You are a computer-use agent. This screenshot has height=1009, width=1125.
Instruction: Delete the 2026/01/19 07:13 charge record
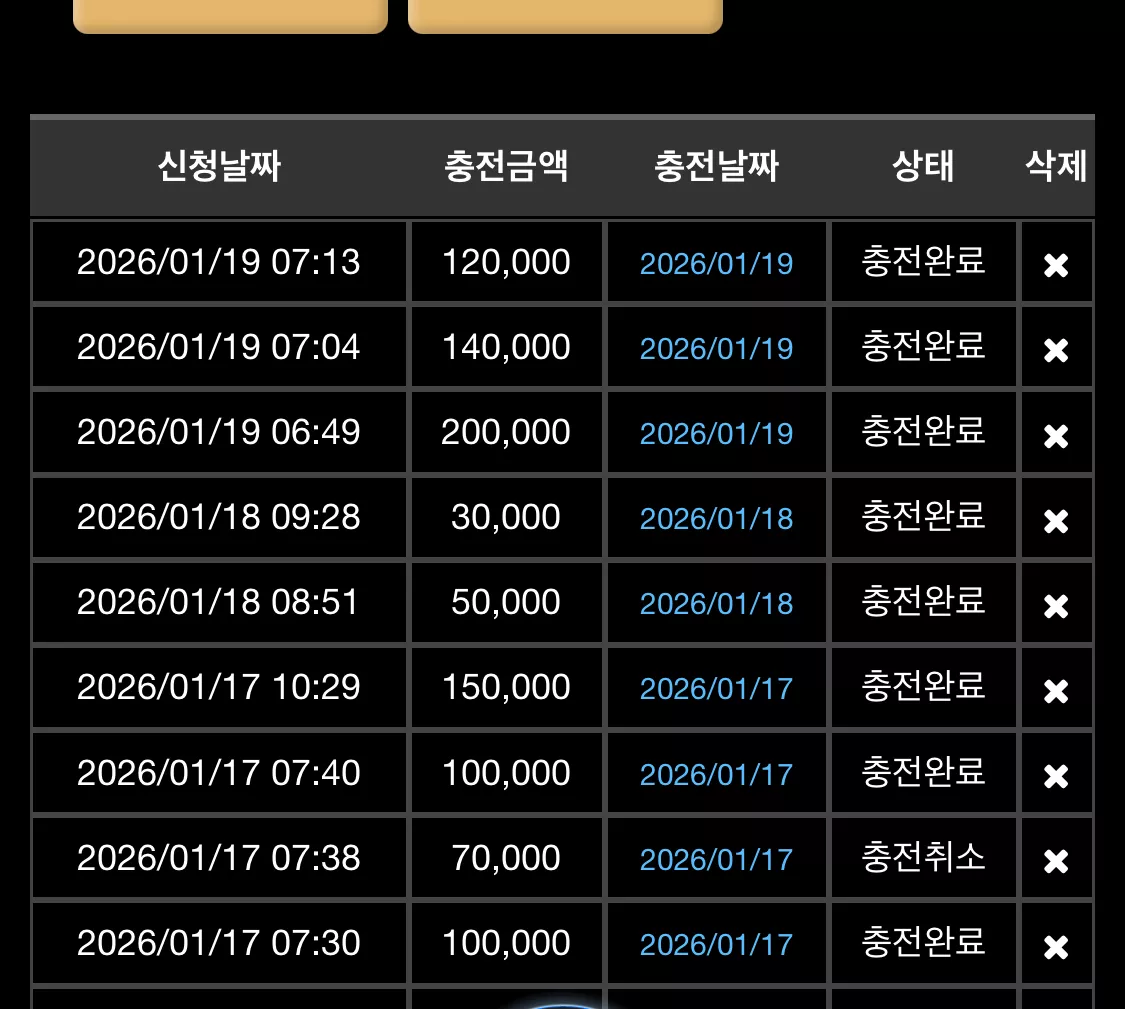click(x=1056, y=265)
